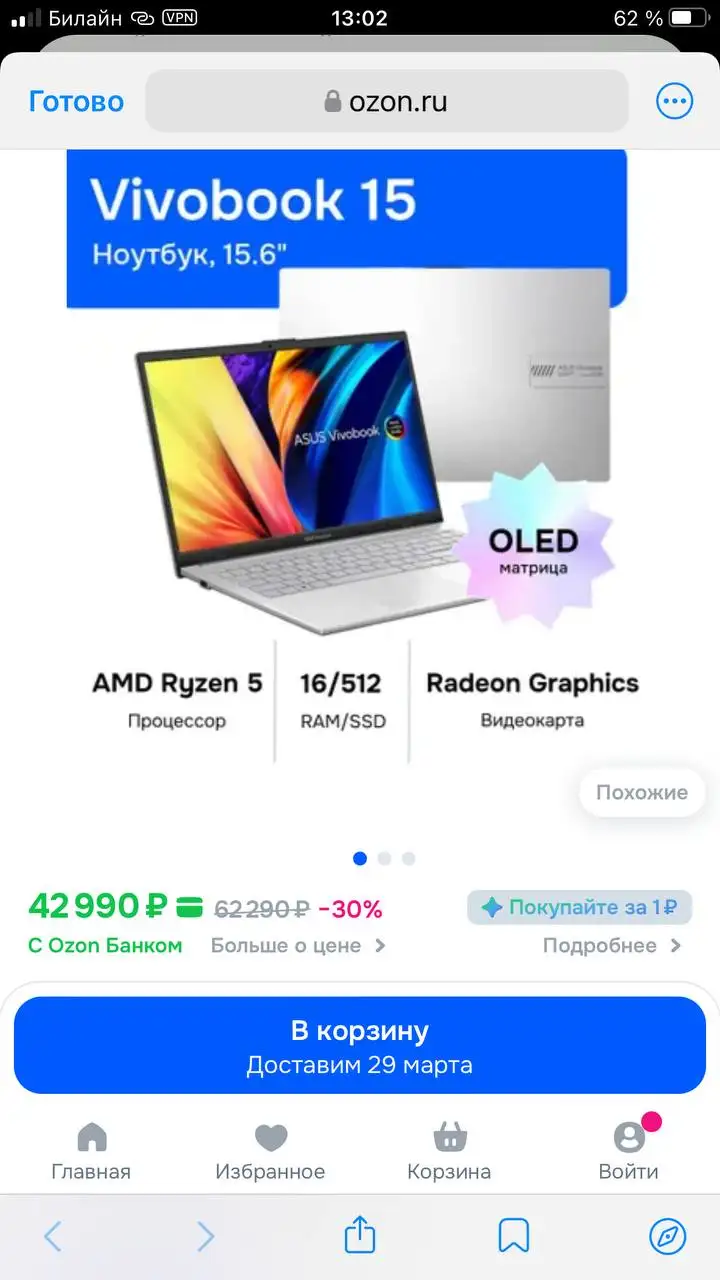This screenshot has width=720, height=1280.
Task: Tap the Share icon in Safari toolbar
Action: (359, 1237)
